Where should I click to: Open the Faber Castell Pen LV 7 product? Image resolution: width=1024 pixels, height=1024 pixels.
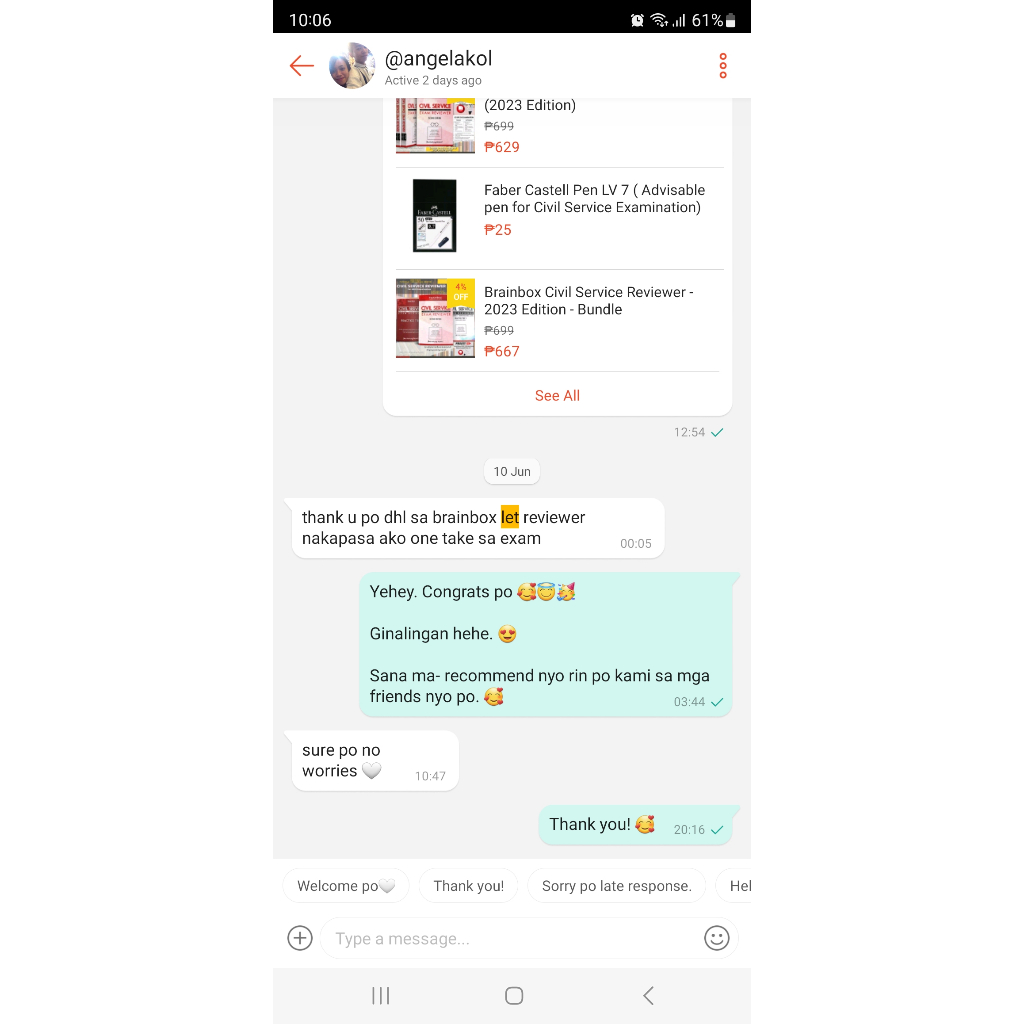[x=559, y=216]
